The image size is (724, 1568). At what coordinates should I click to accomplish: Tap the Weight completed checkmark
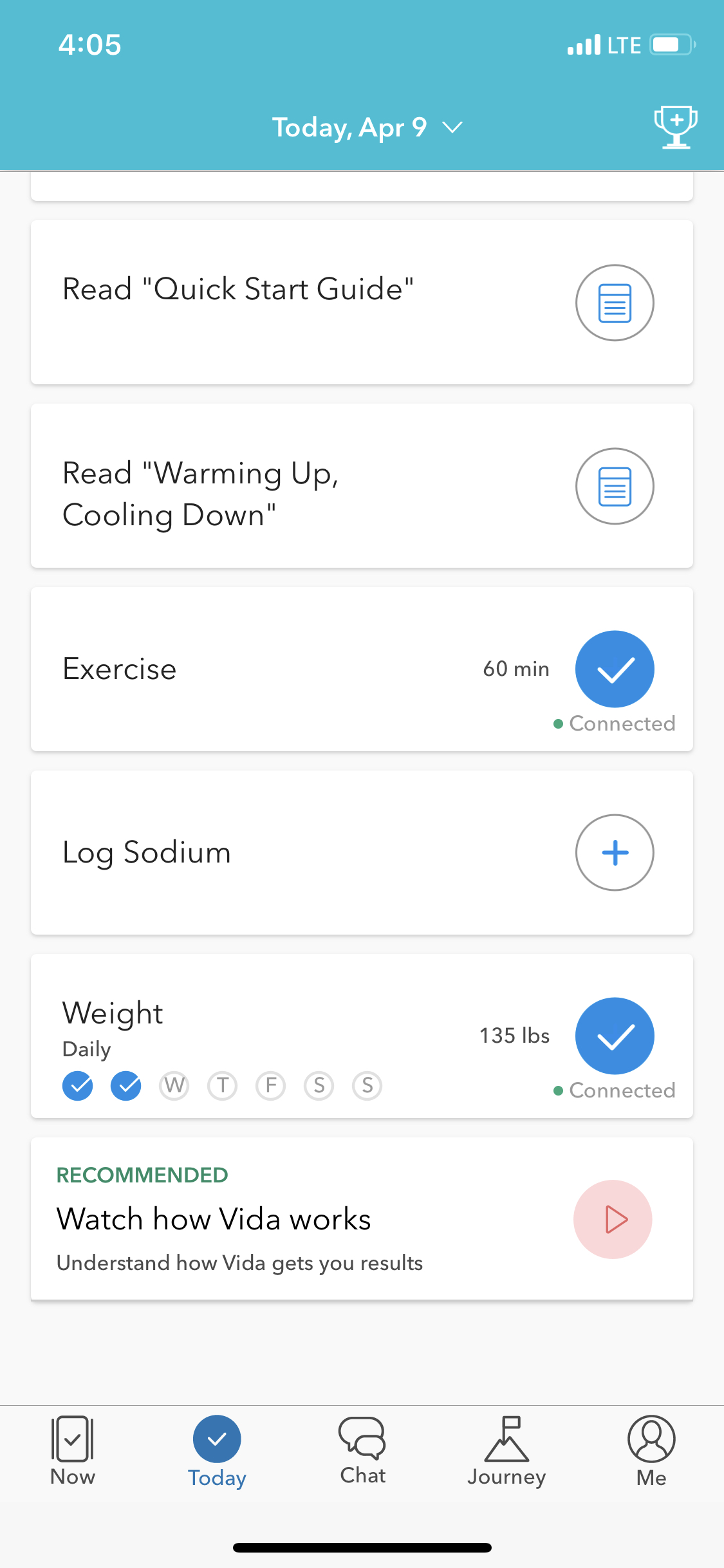(615, 1036)
